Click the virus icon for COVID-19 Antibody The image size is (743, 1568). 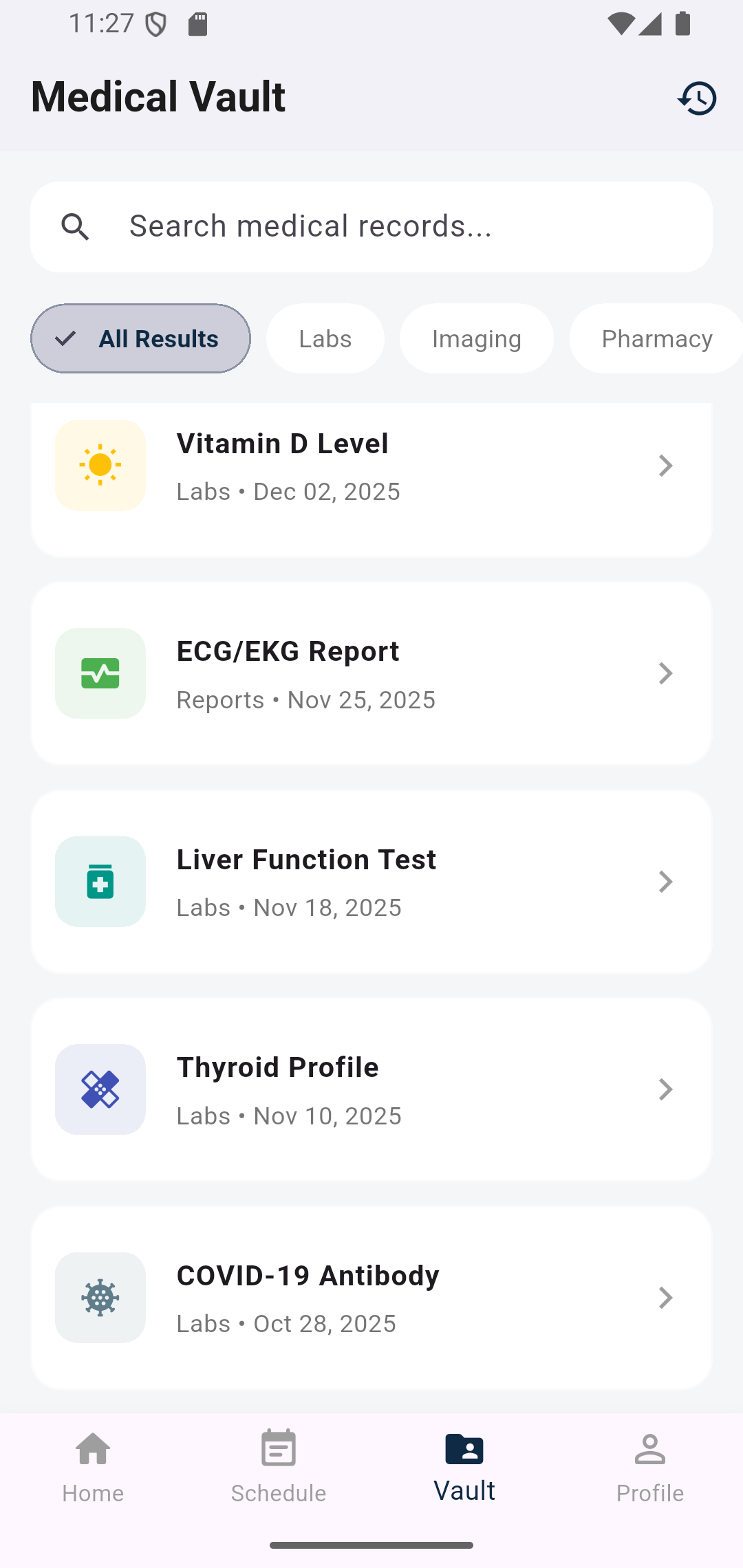[100, 1298]
